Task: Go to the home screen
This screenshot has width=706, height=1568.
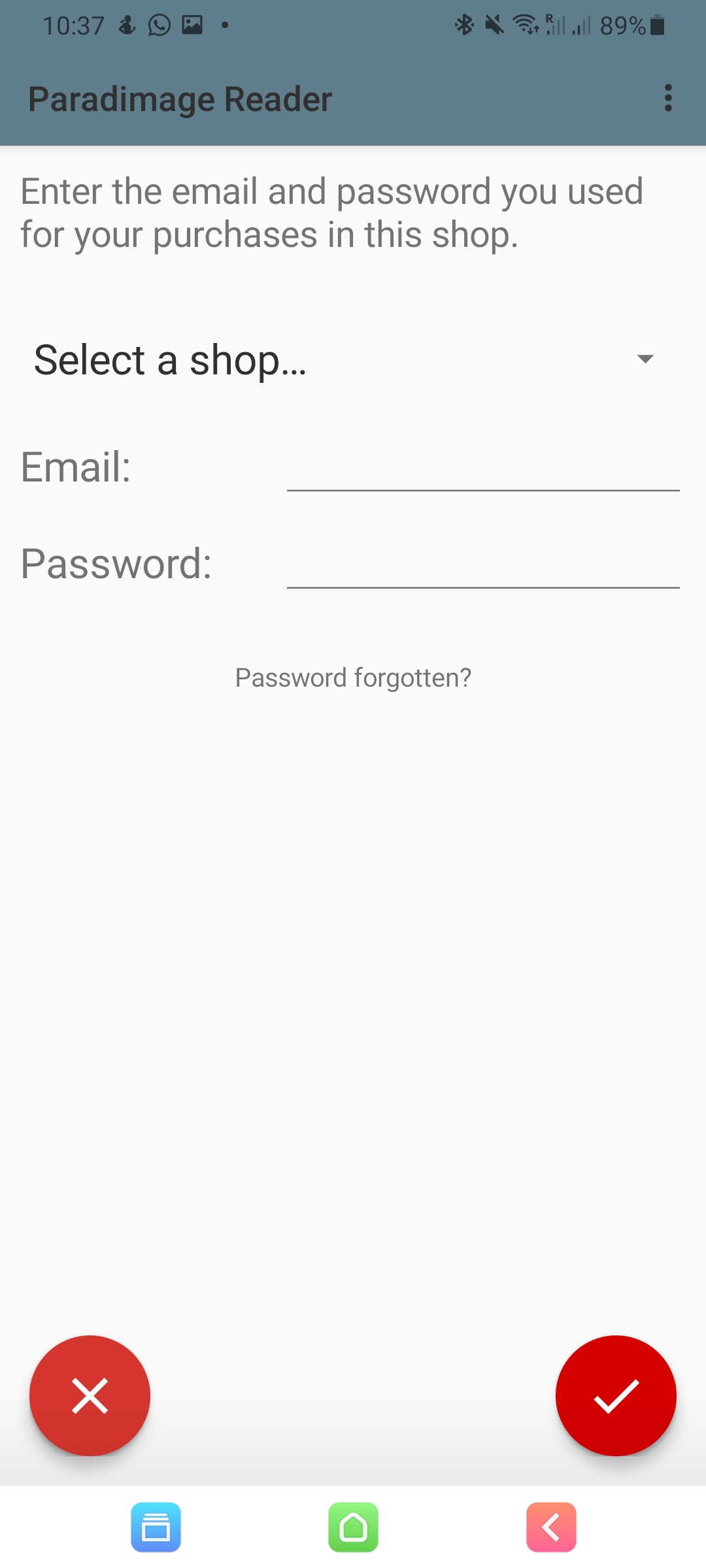Action: coord(353,1527)
